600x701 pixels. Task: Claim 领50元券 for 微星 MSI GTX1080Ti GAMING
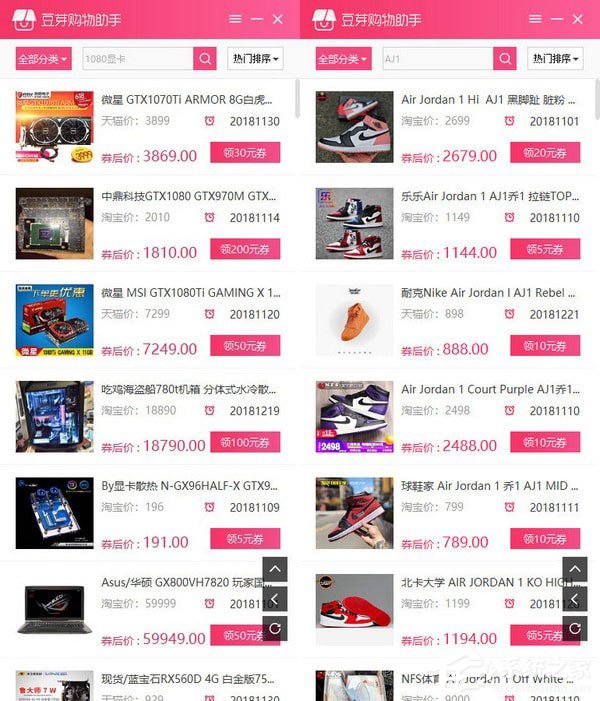tap(245, 346)
